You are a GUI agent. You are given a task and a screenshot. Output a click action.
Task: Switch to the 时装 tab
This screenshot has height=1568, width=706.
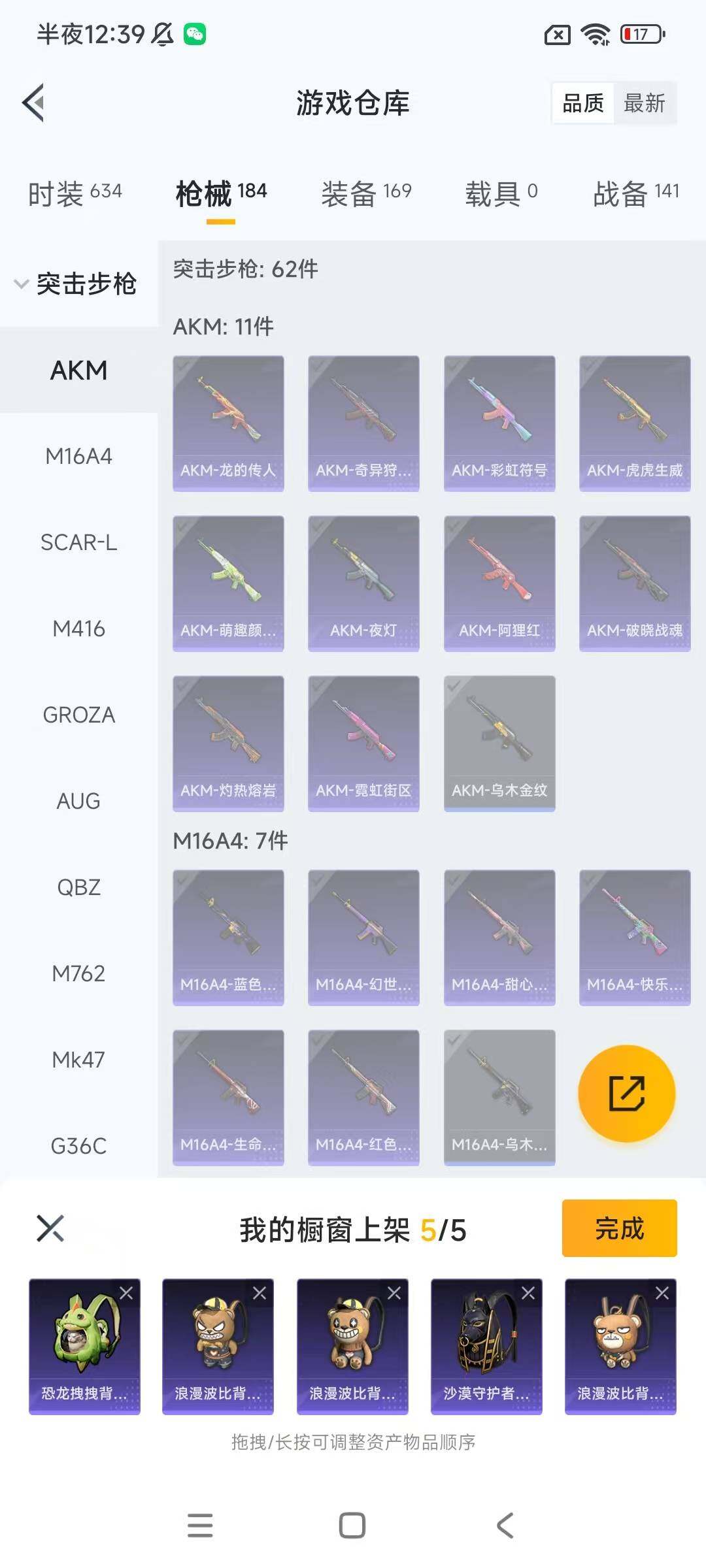coord(75,193)
